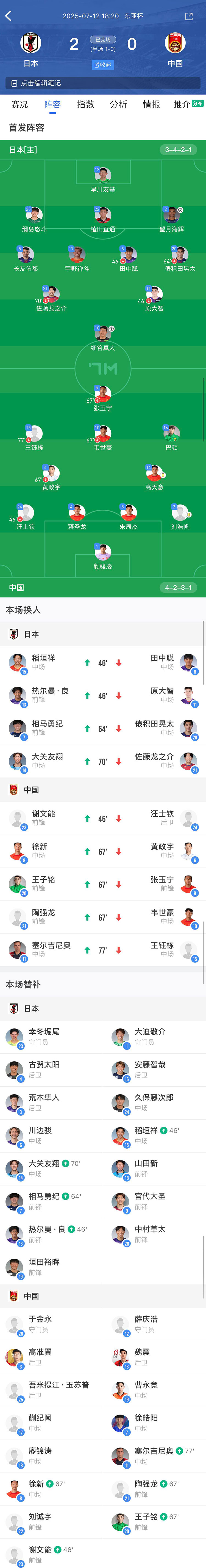Switch to the 情报 tab
Viewport: 206px width, 1568px height.
click(151, 105)
